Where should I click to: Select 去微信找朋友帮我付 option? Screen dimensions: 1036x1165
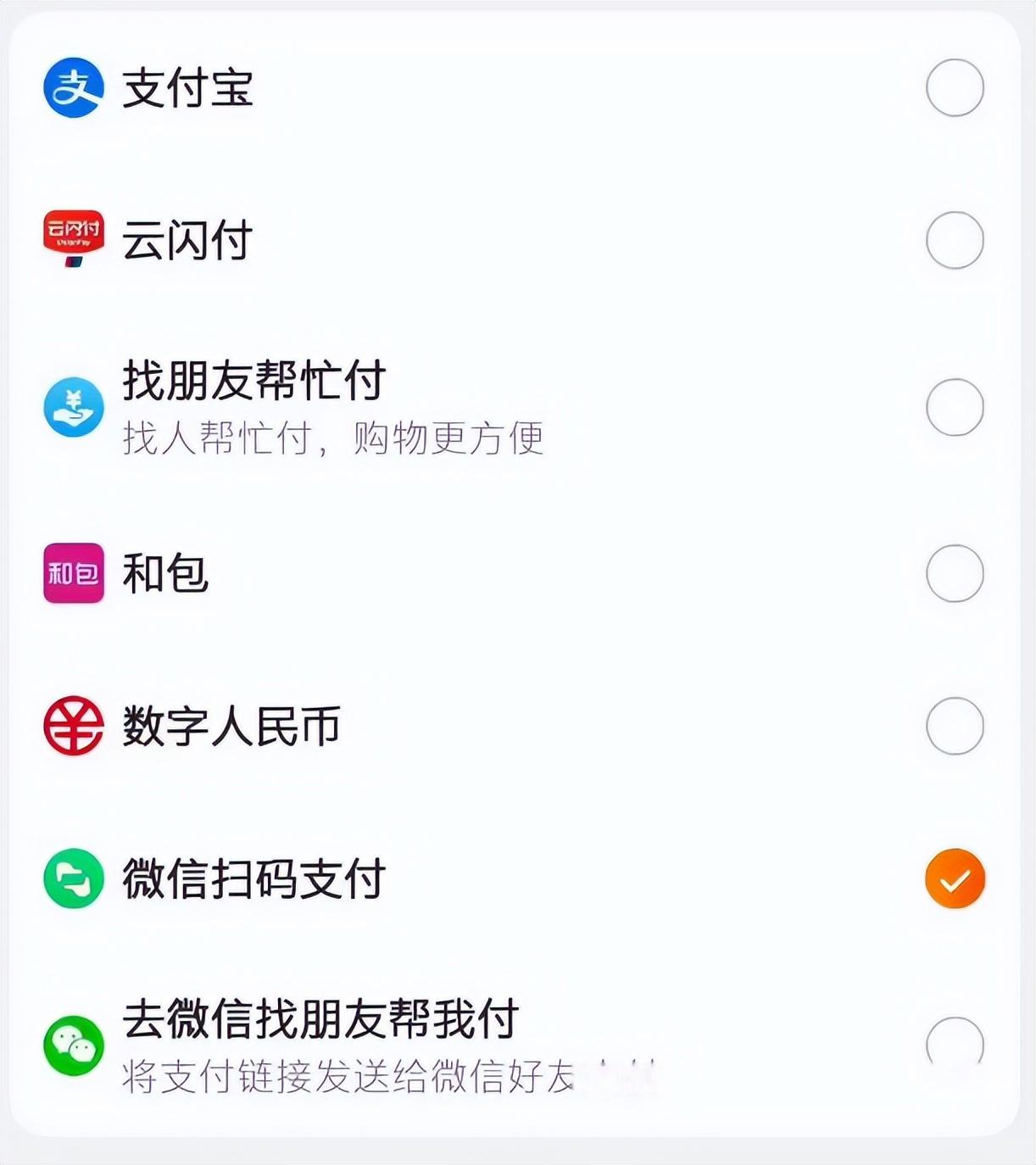(955, 1045)
